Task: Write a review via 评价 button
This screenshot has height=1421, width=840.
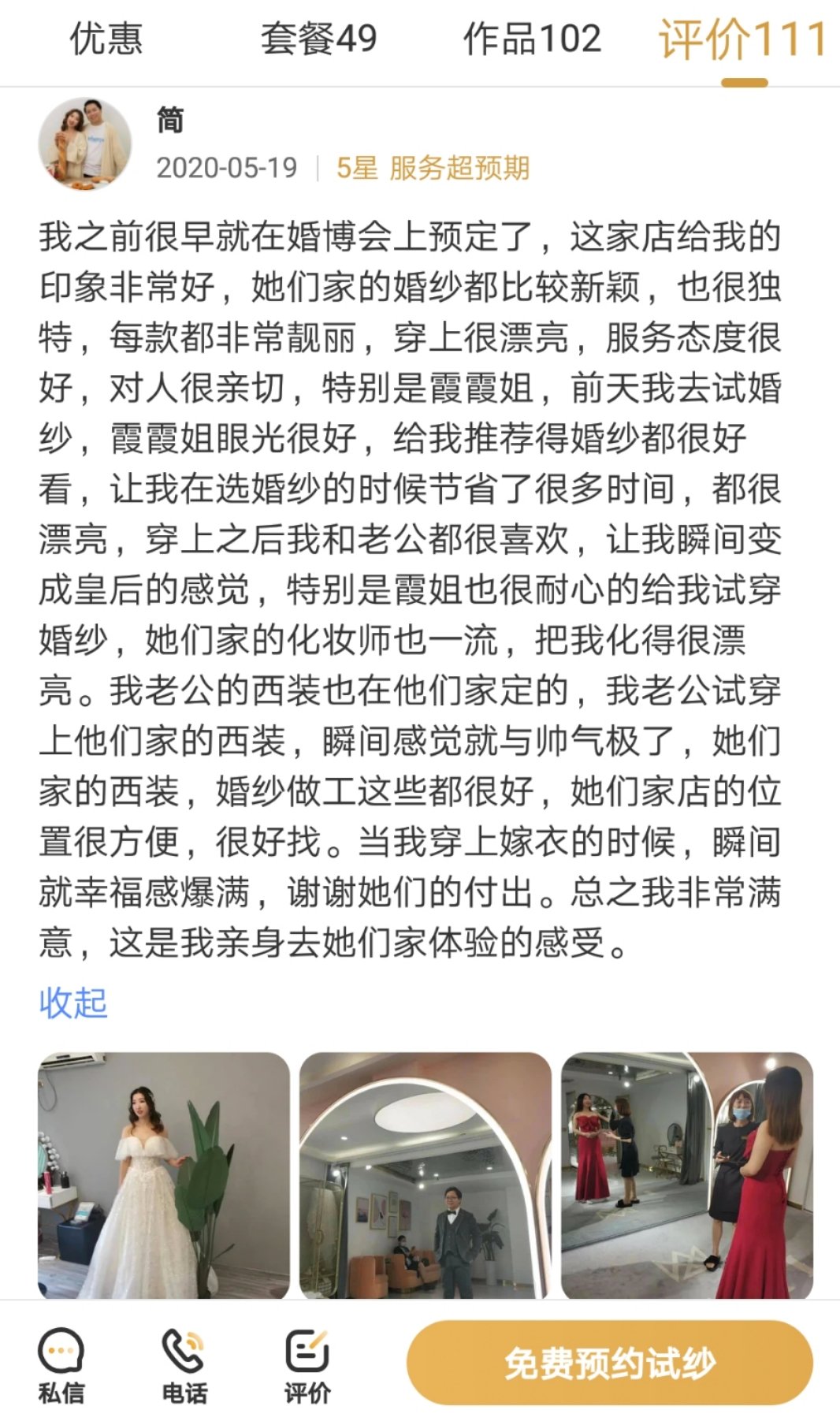Action: coord(307,1366)
